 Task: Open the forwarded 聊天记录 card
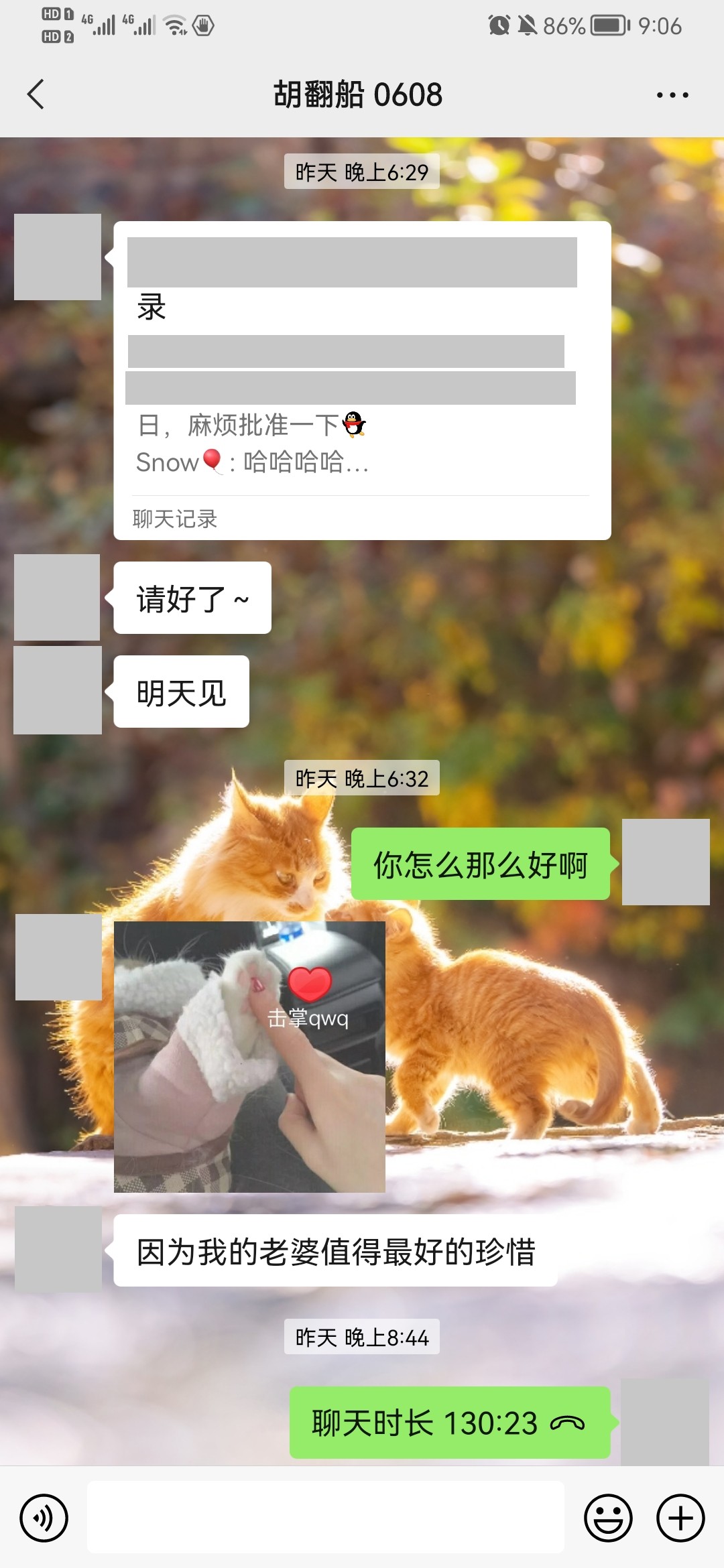coord(362,381)
